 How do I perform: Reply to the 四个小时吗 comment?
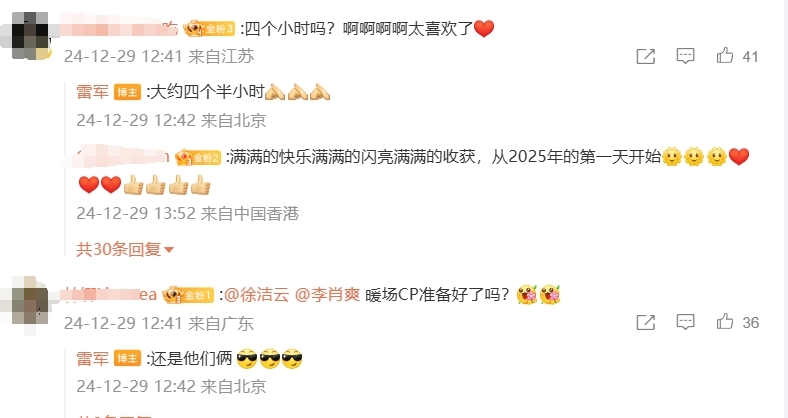coord(686,57)
